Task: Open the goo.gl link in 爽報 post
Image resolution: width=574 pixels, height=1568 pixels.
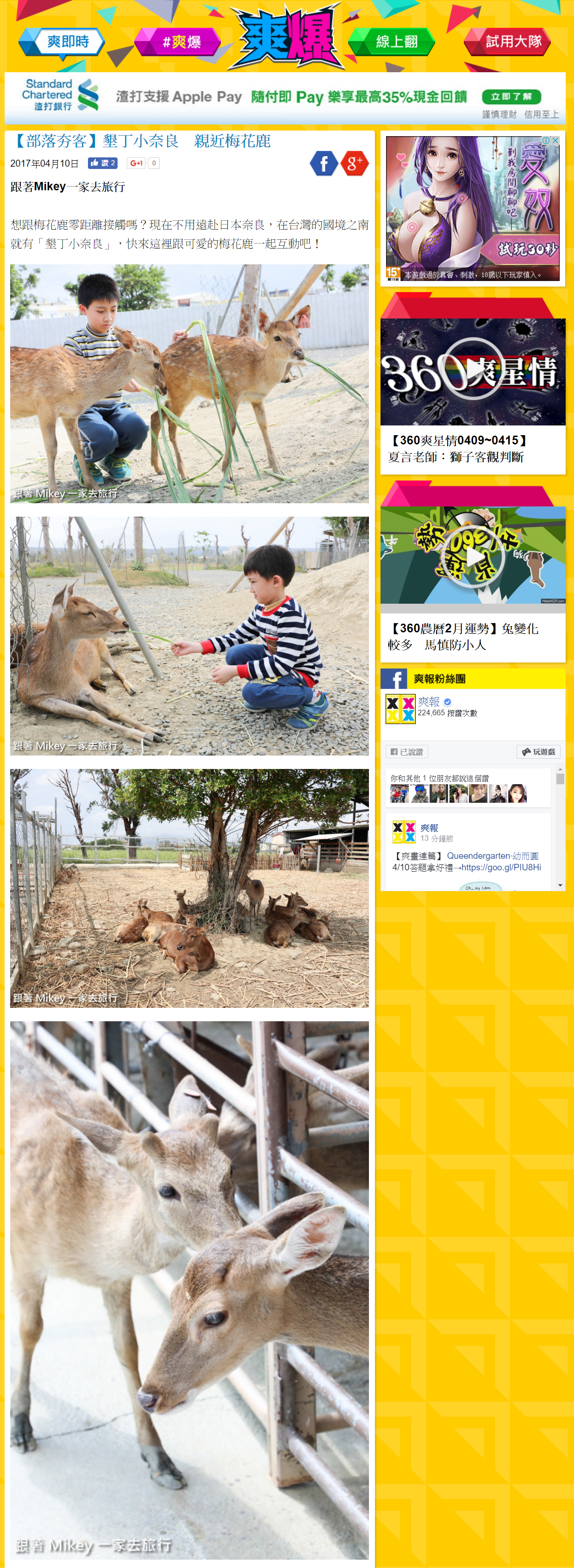Action: coord(500,867)
